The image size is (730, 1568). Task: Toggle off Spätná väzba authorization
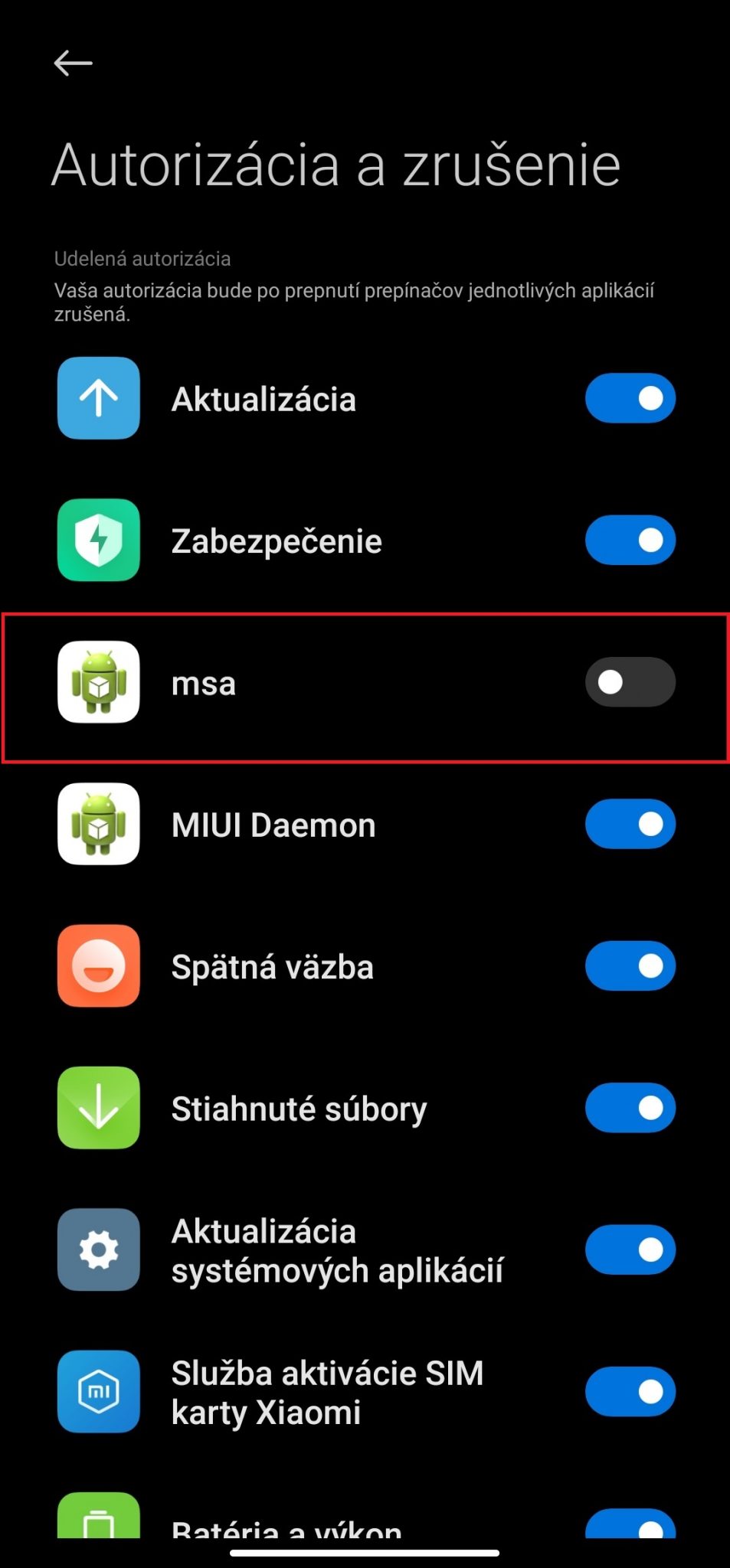[630, 965]
